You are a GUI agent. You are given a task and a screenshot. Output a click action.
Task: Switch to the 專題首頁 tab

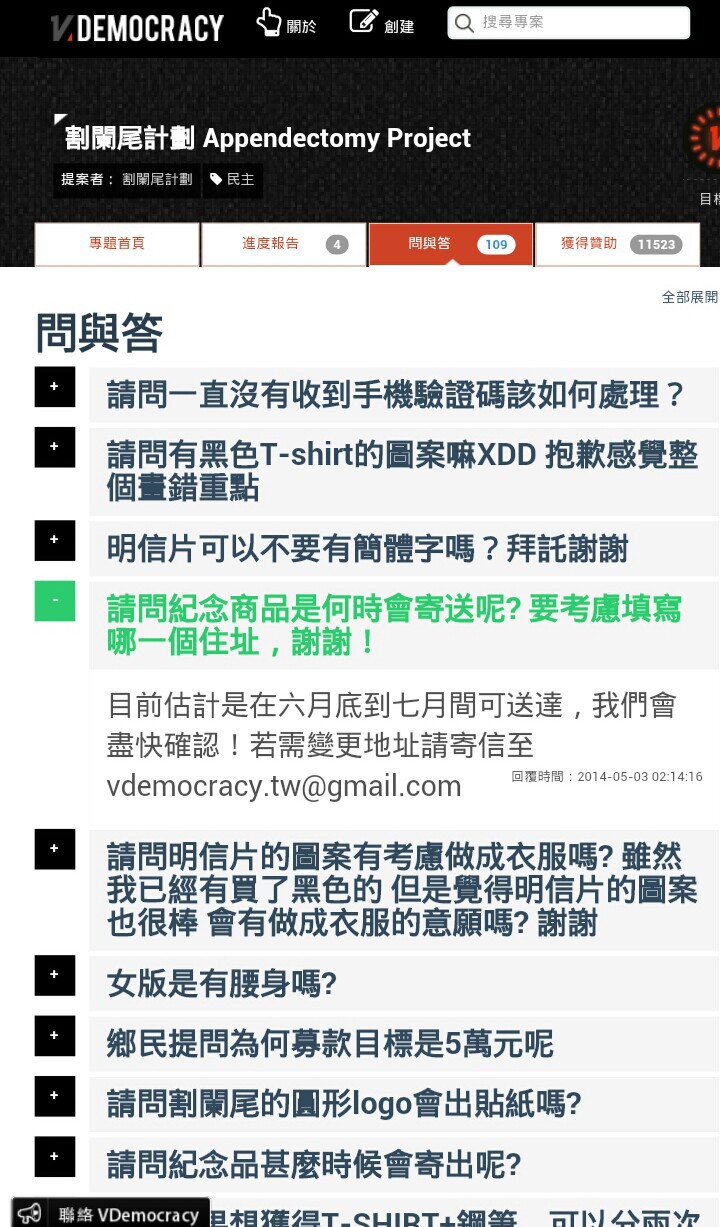coord(117,244)
